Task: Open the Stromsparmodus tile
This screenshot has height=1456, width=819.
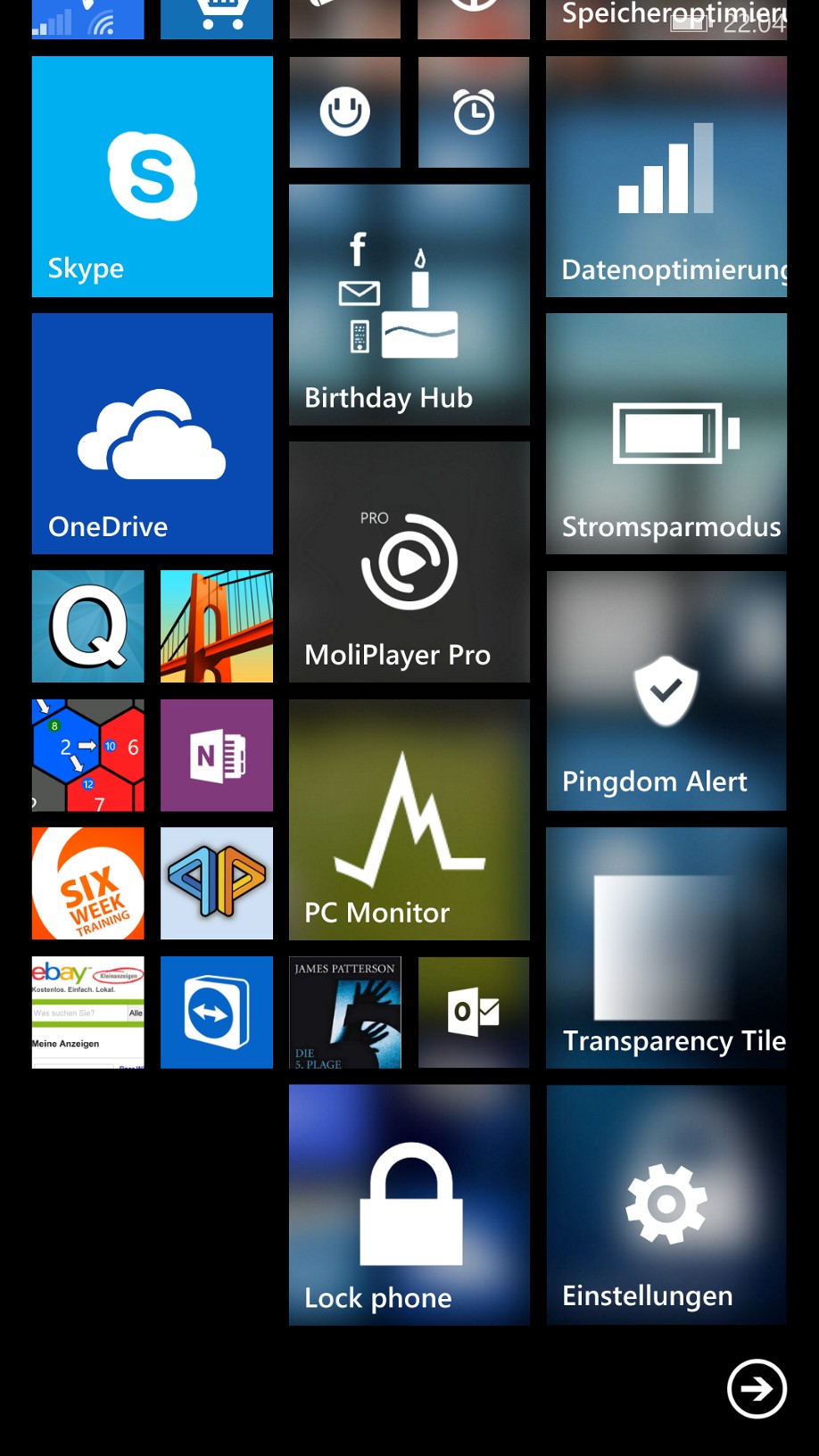Action: coord(666,434)
